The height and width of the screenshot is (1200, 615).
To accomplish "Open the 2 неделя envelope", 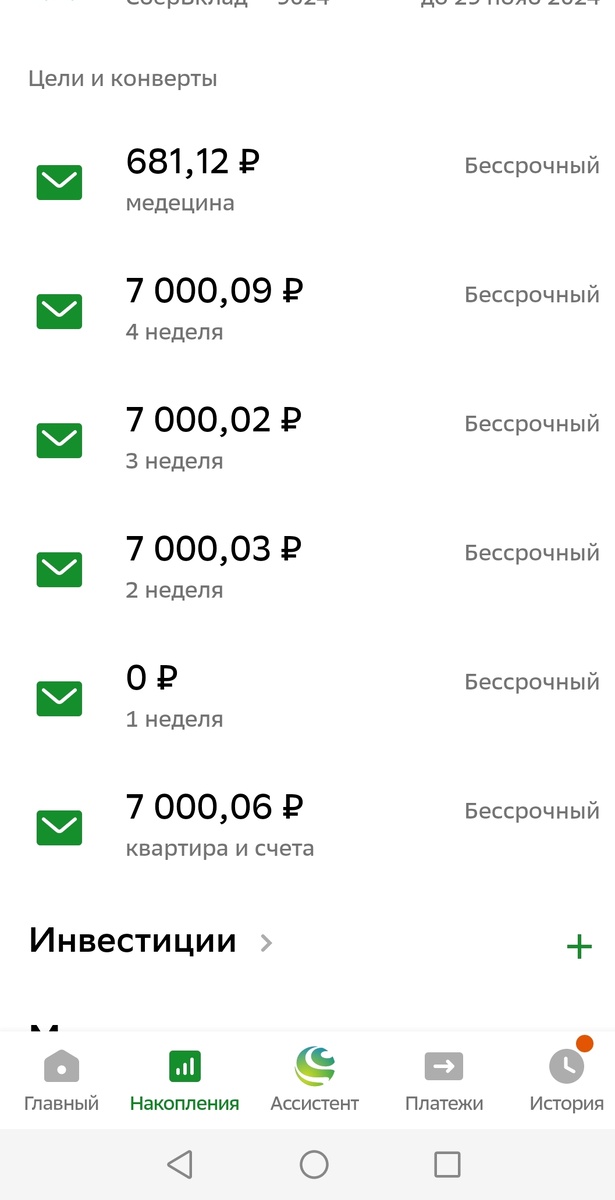I will point(307,568).
